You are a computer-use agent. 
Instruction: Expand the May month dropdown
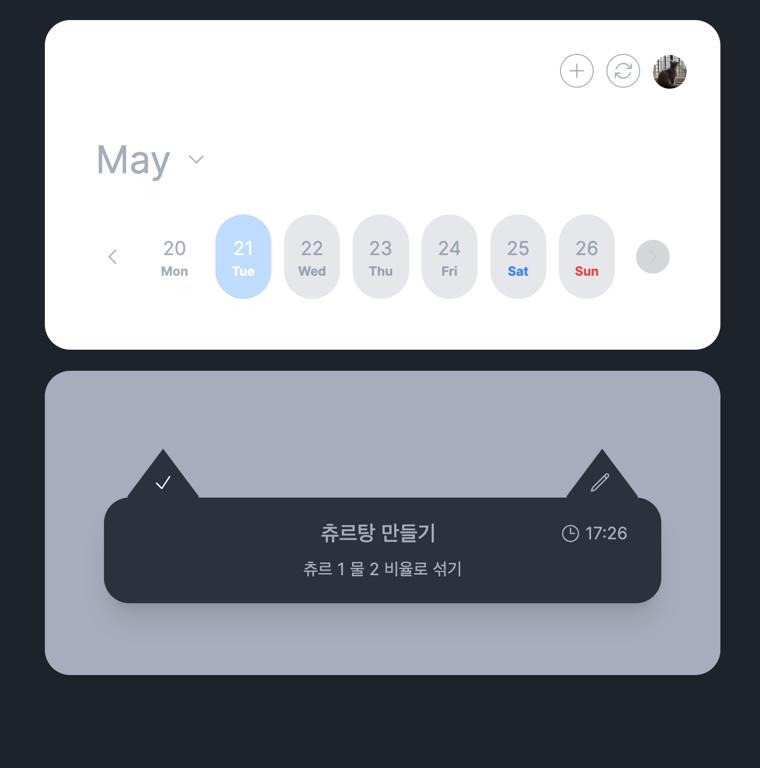pos(196,160)
